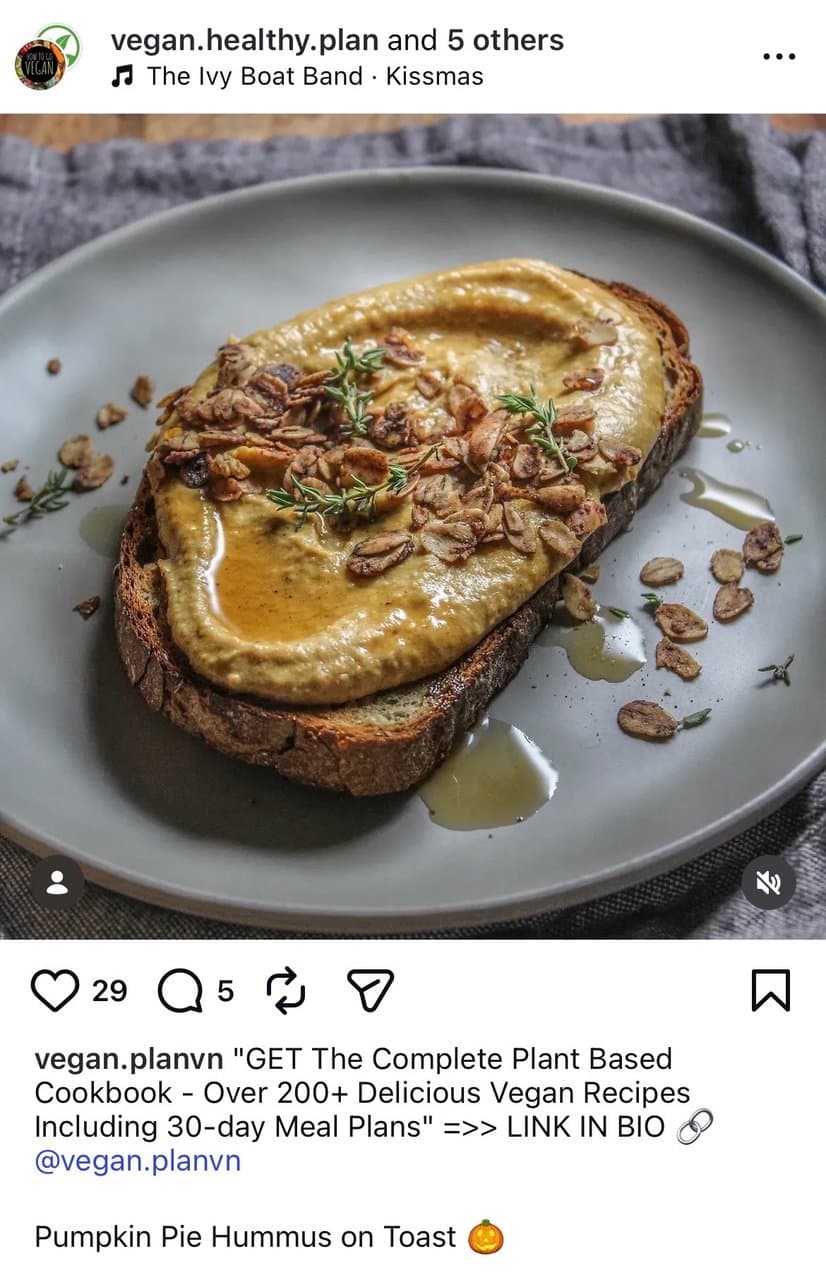Unmute the video sound
Screen dimensions: 826x1280
pyautogui.click(x=768, y=882)
